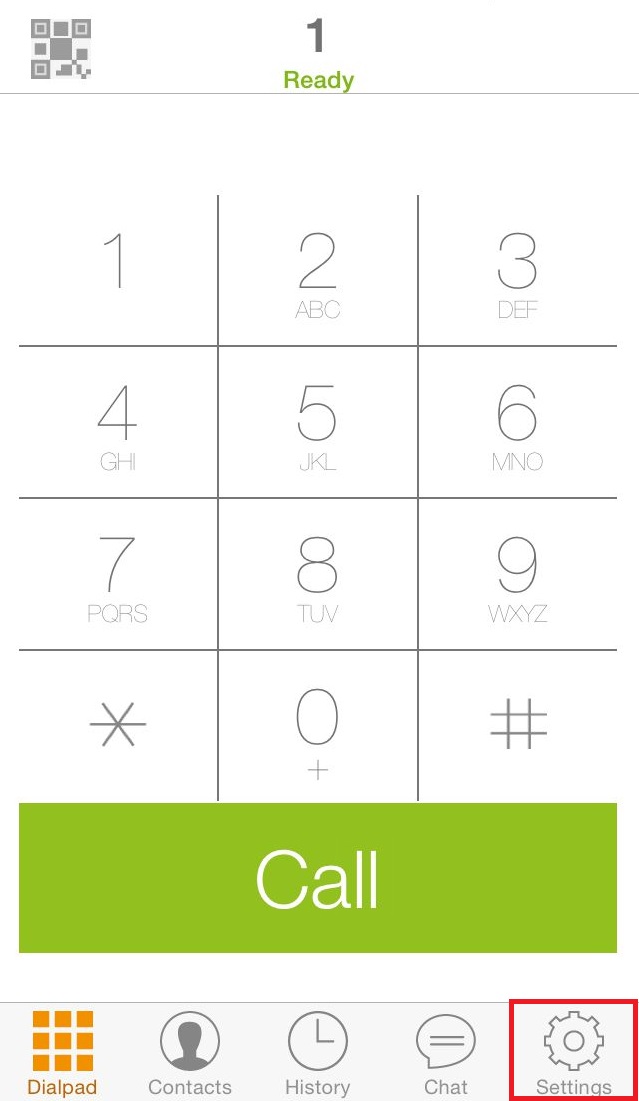
Task: Enter digit 3 on the dialpad
Action: (517, 272)
